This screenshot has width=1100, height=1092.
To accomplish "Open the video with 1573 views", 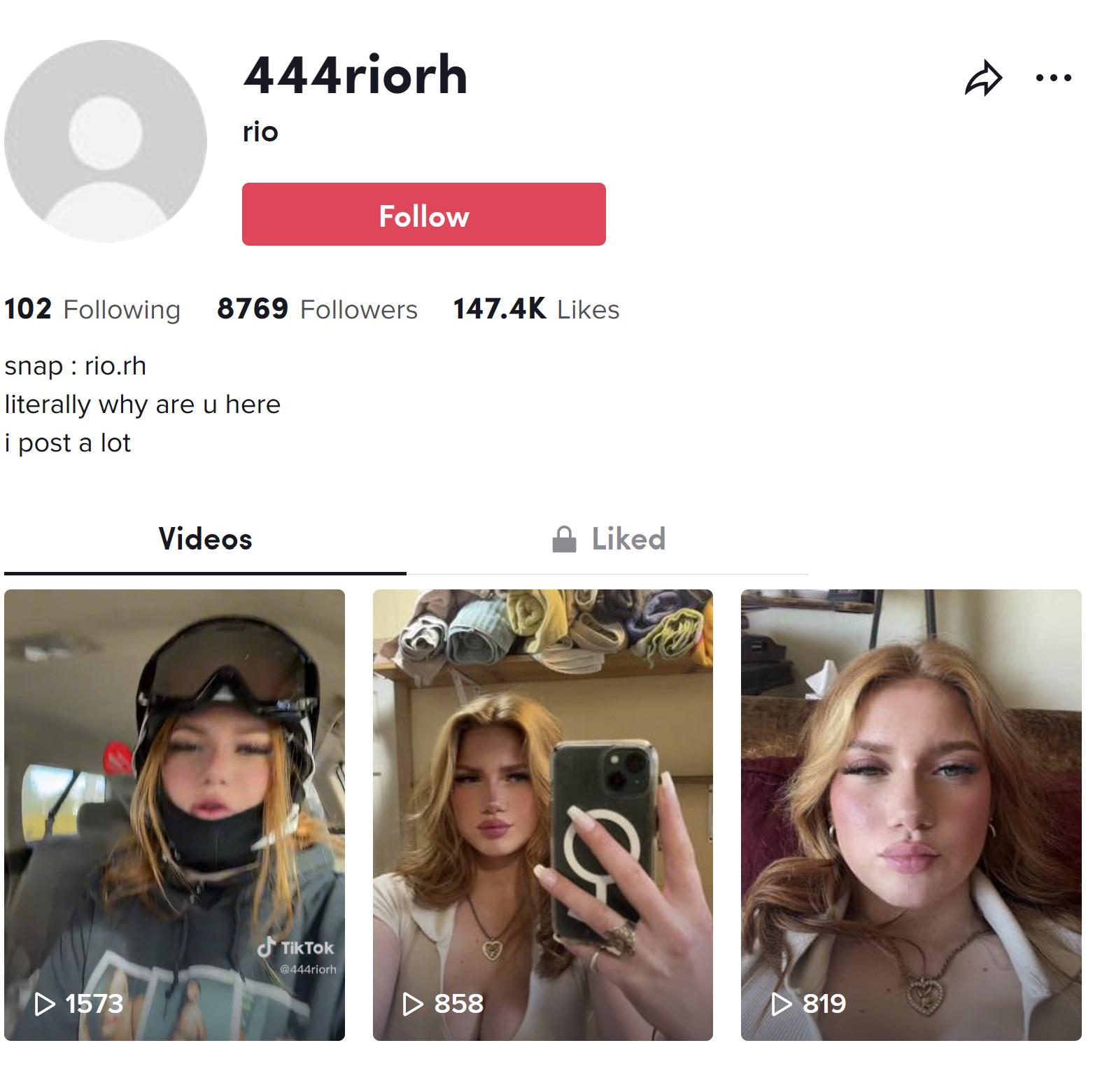I will coord(174,815).
